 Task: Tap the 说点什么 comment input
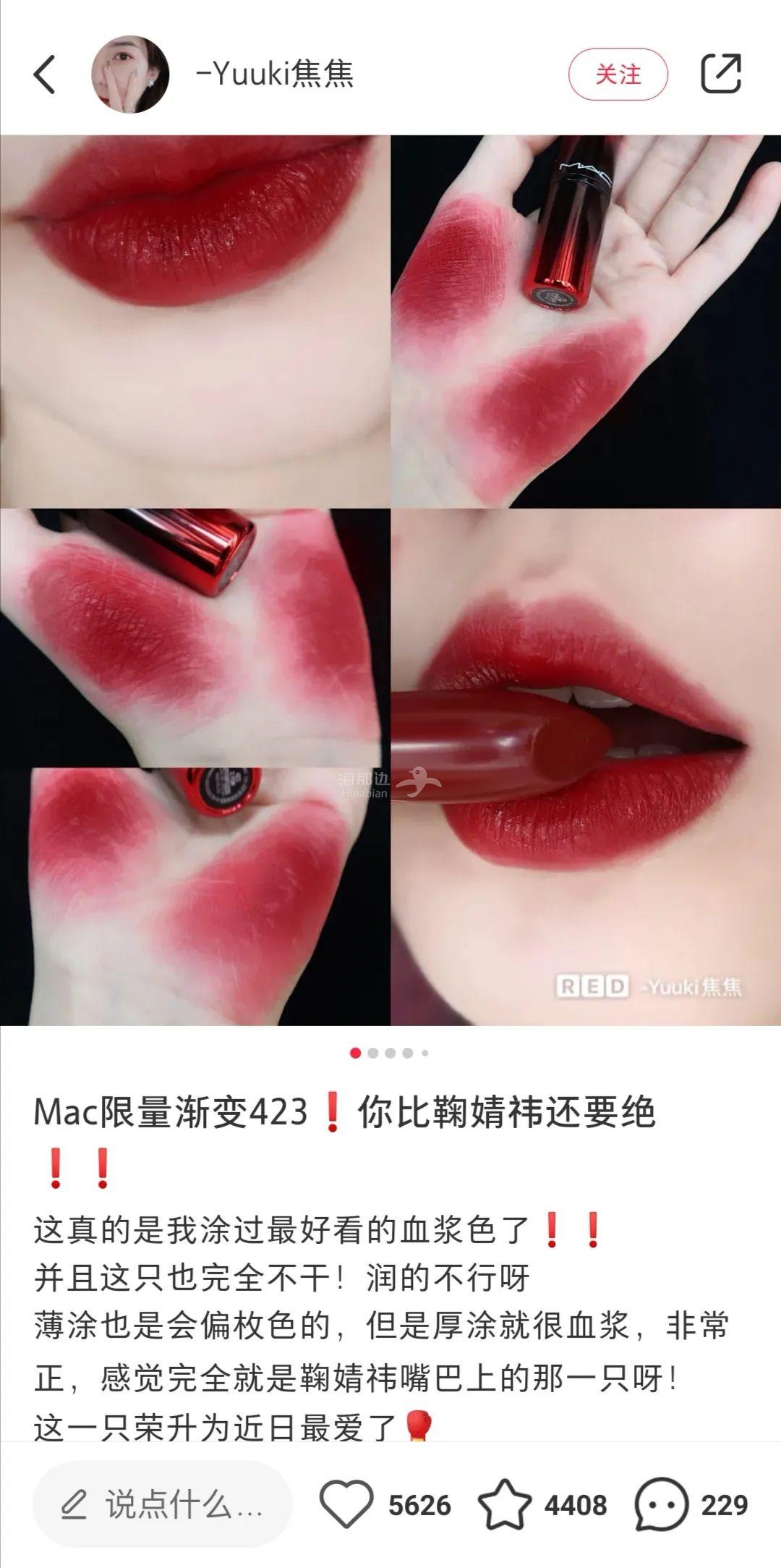point(163,1505)
